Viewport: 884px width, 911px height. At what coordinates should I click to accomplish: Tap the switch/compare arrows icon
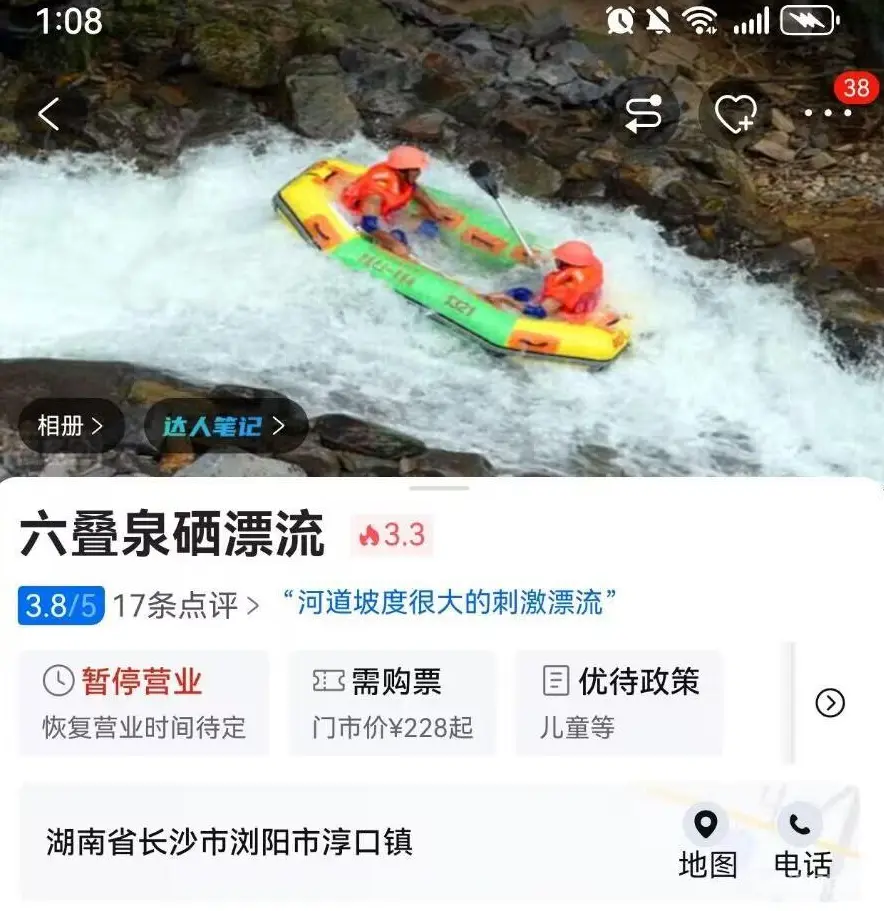[645, 115]
